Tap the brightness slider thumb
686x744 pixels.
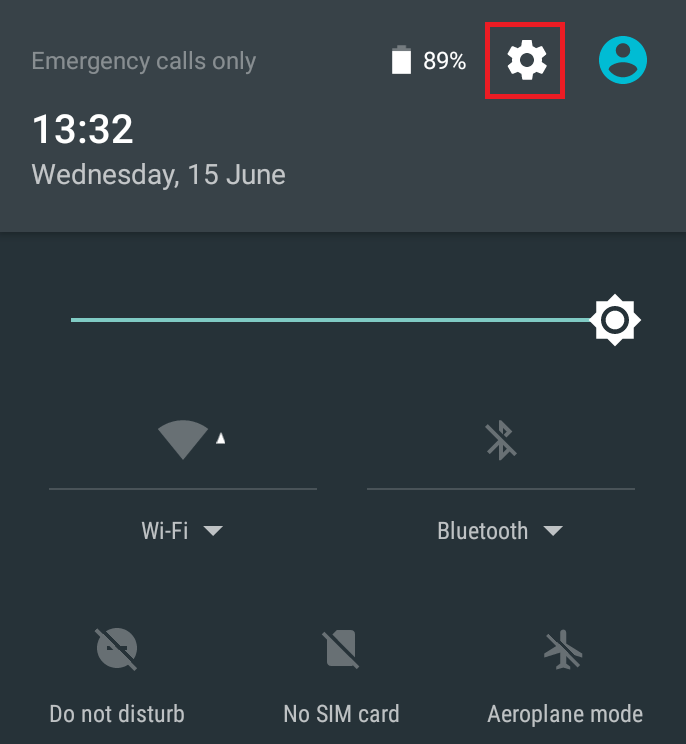click(615, 320)
